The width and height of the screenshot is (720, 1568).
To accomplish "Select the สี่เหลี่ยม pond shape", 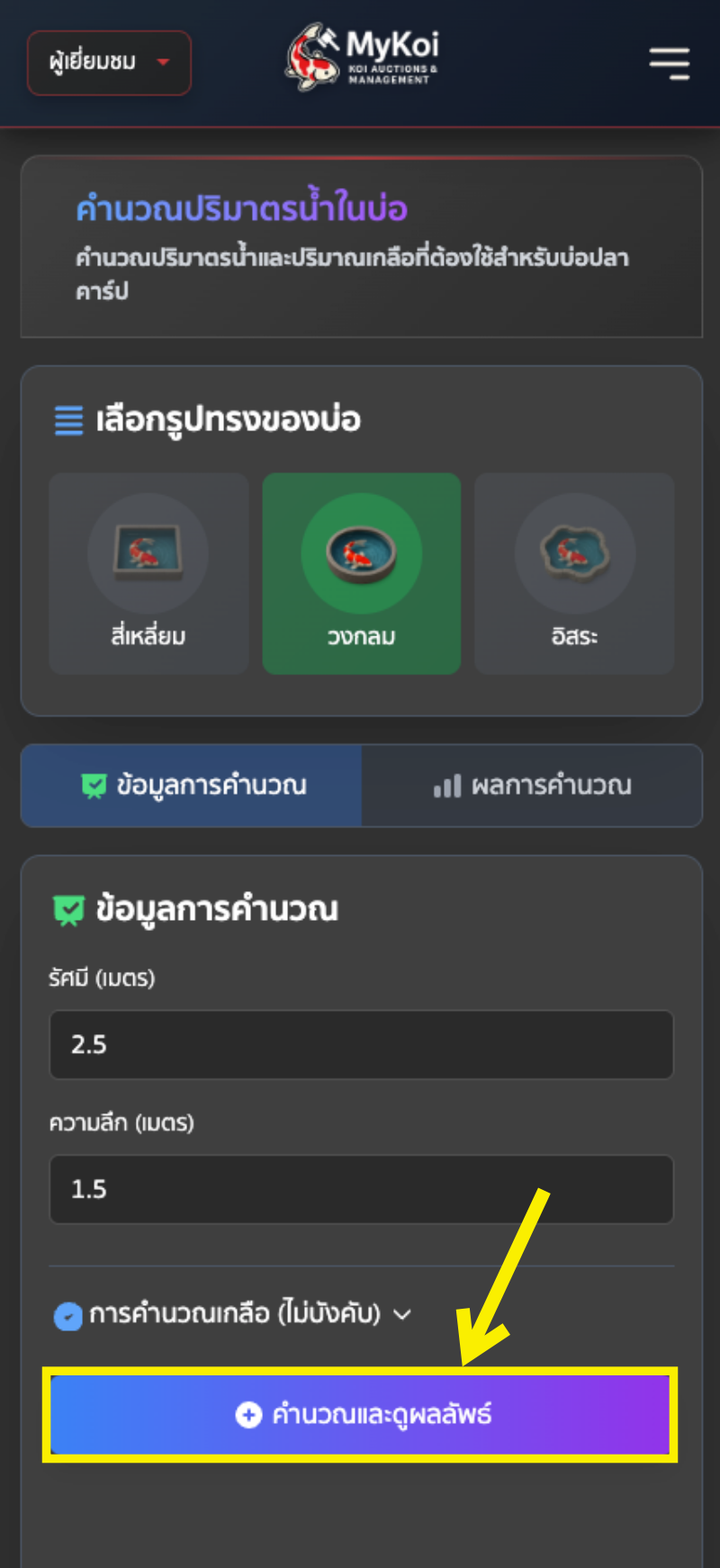I will point(148,573).
